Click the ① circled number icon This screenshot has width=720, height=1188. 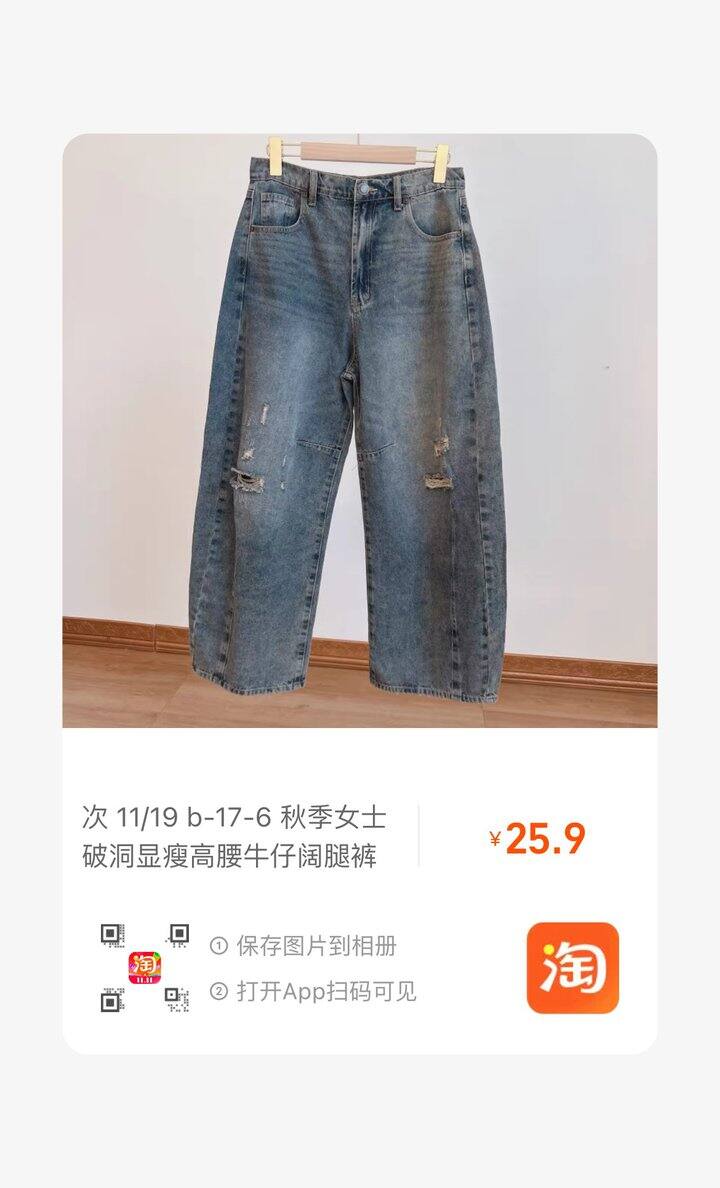221,945
